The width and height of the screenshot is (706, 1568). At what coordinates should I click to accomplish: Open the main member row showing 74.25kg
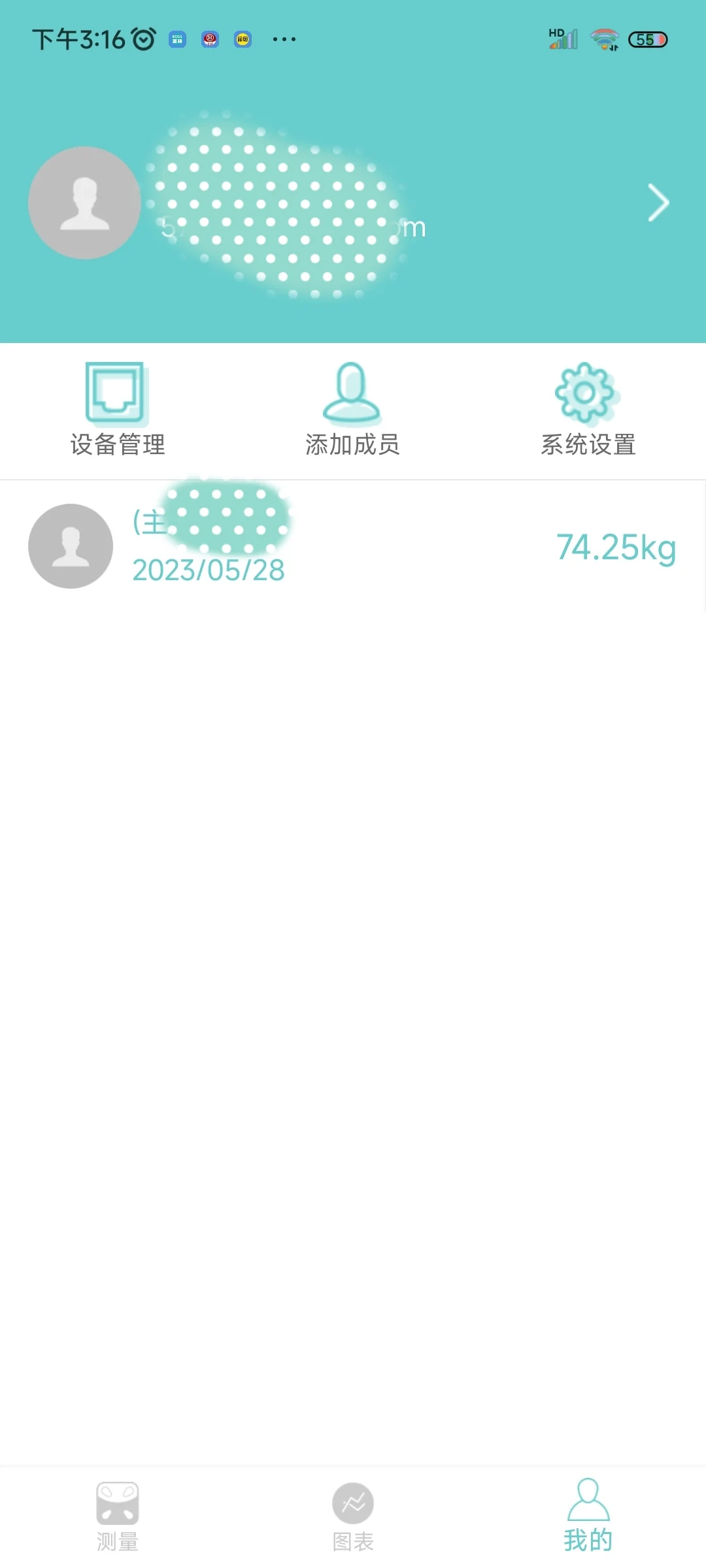click(x=353, y=546)
